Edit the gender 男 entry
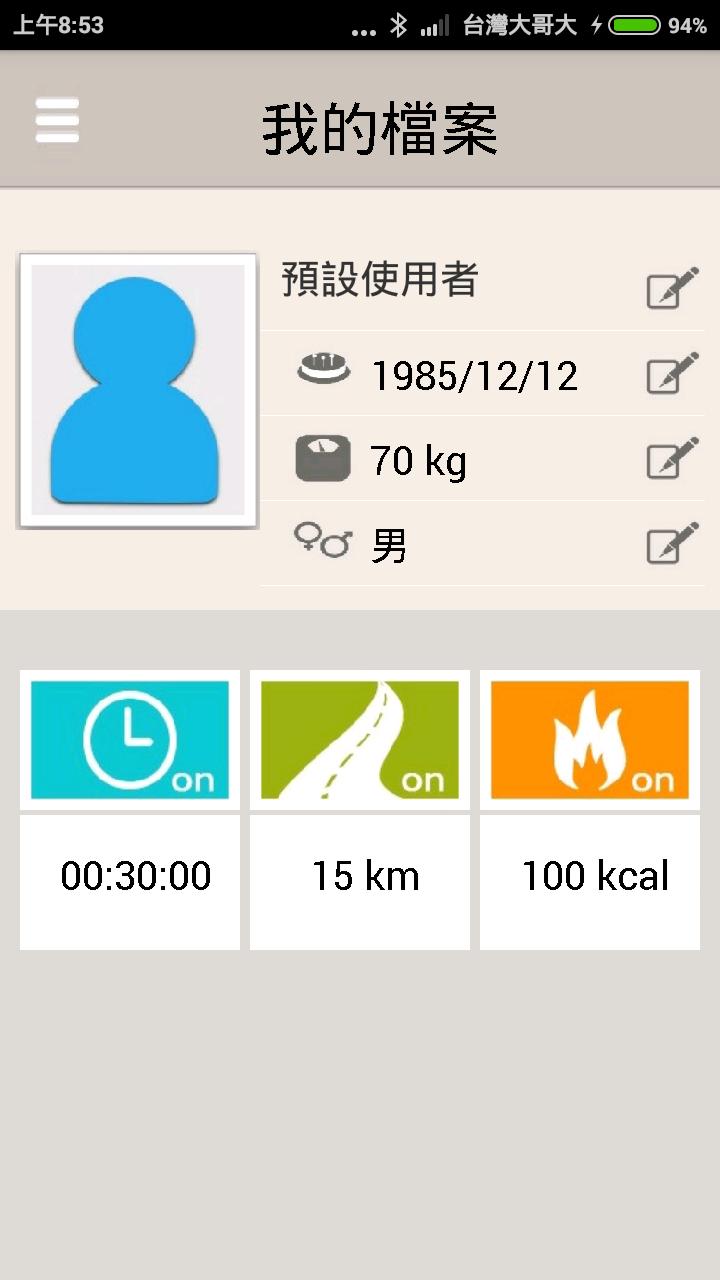The width and height of the screenshot is (720, 1280). tap(672, 544)
